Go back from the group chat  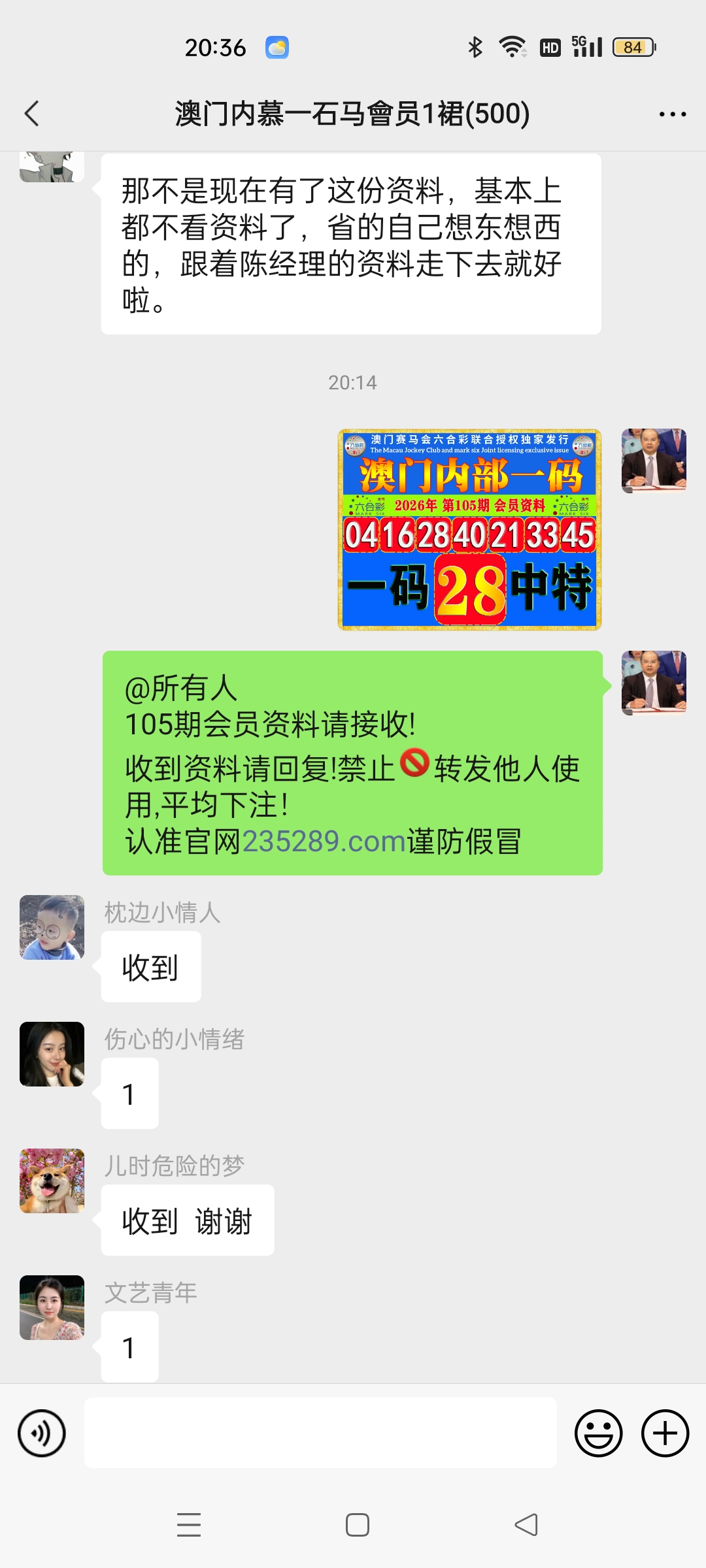[x=31, y=114]
